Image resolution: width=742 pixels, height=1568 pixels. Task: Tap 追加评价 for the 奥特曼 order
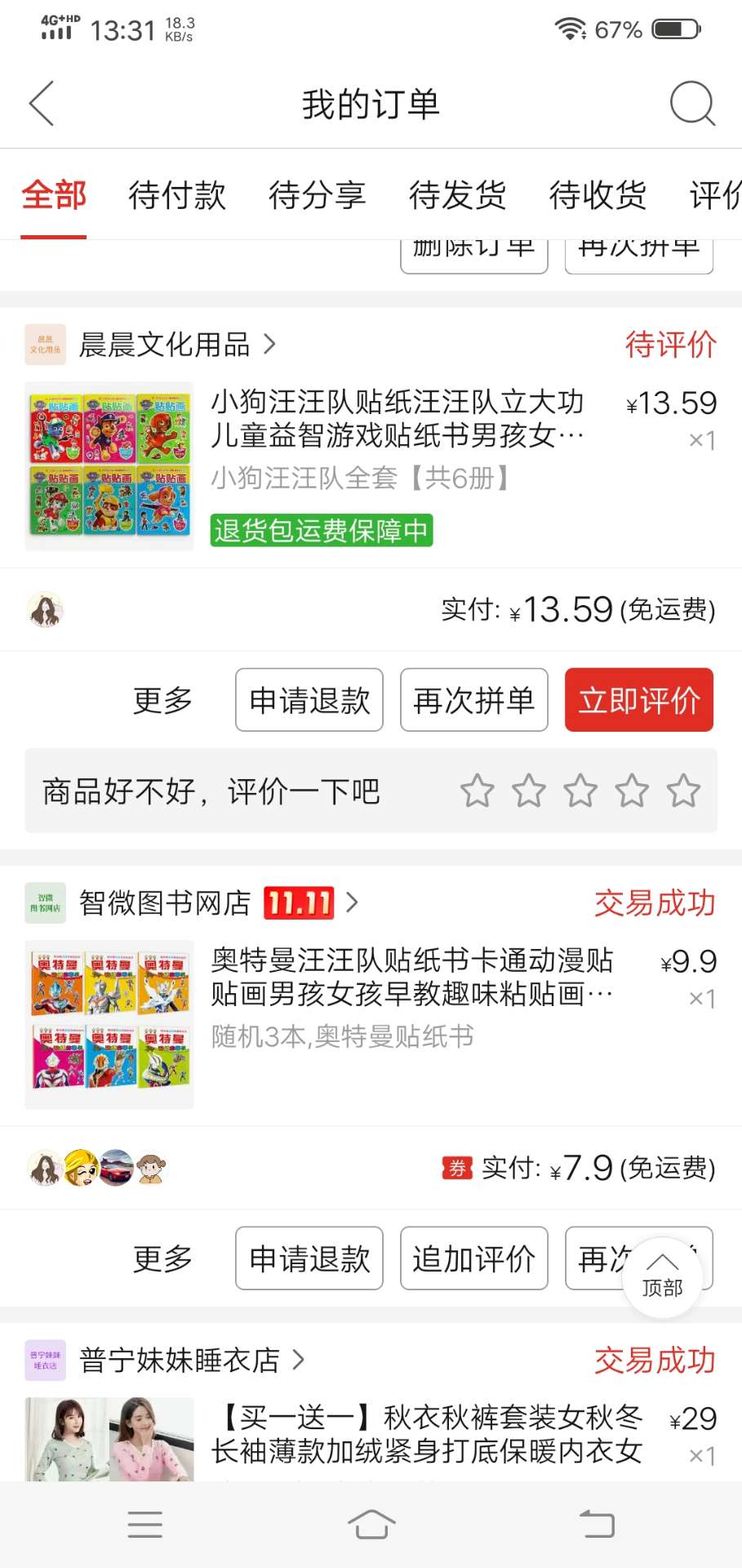(x=473, y=1258)
